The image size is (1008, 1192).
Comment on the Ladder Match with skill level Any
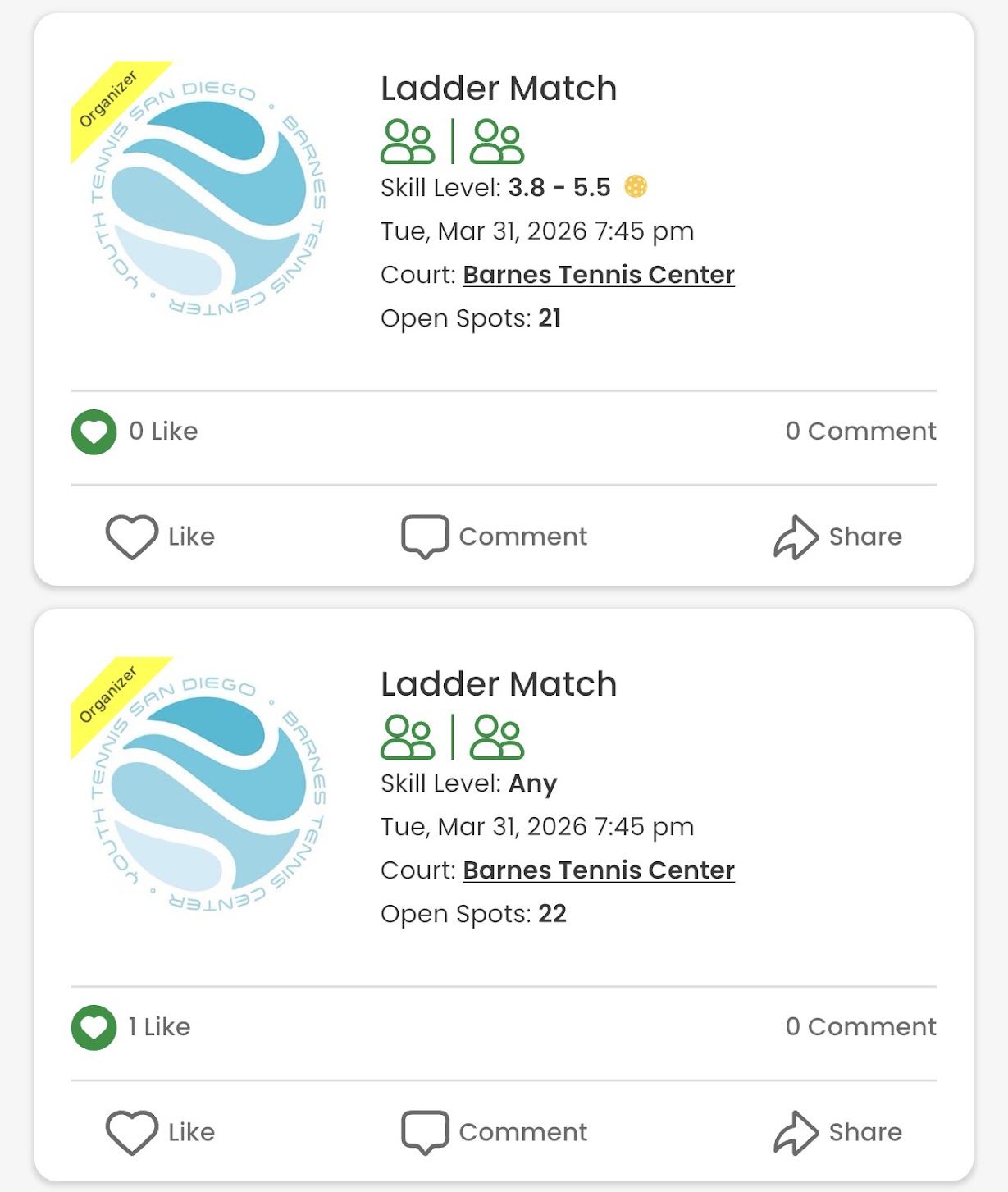(x=495, y=1133)
